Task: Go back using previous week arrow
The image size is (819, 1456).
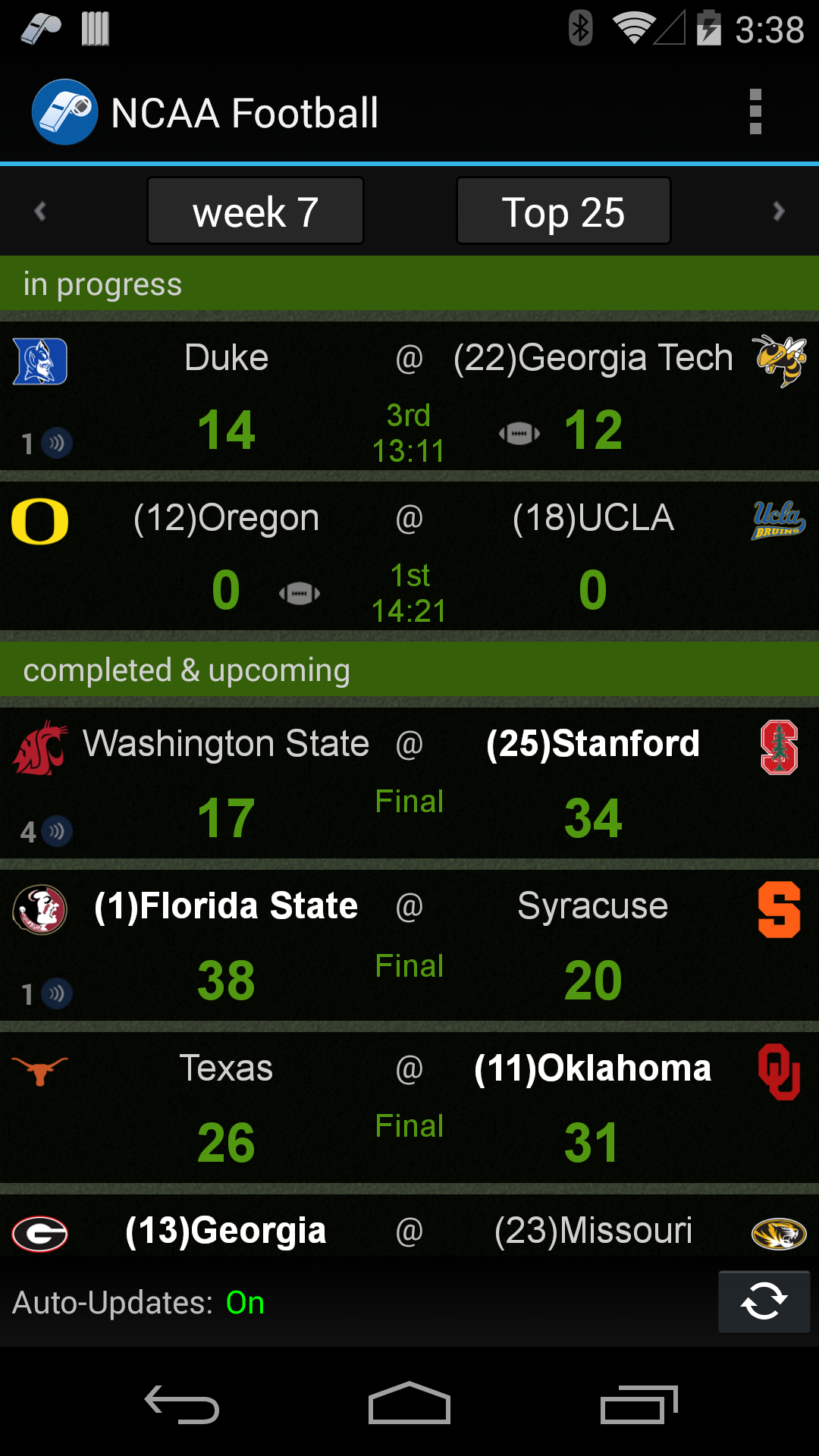Action: click(x=39, y=210)
